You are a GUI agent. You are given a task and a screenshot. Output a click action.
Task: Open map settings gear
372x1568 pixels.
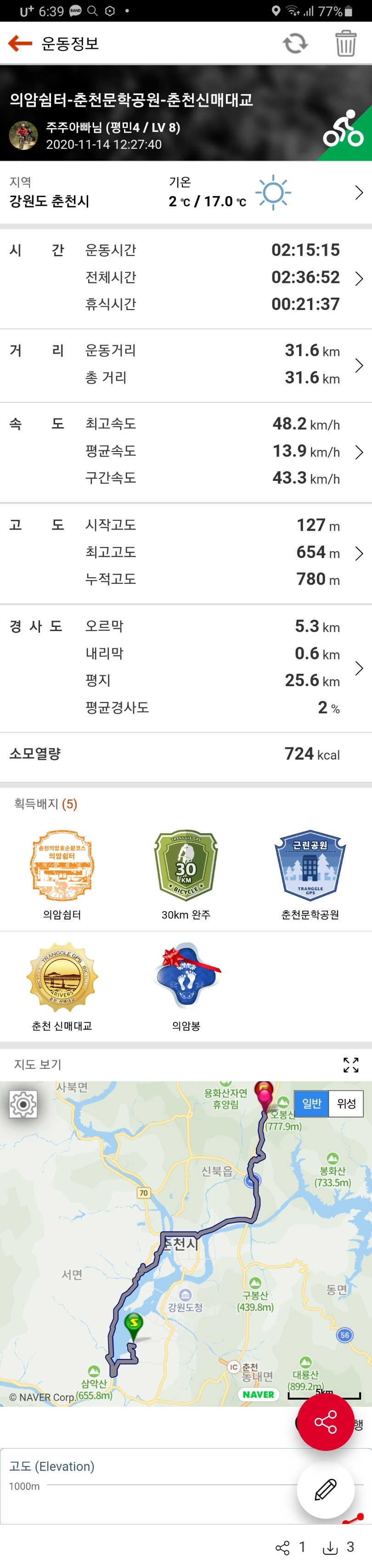23,1104
